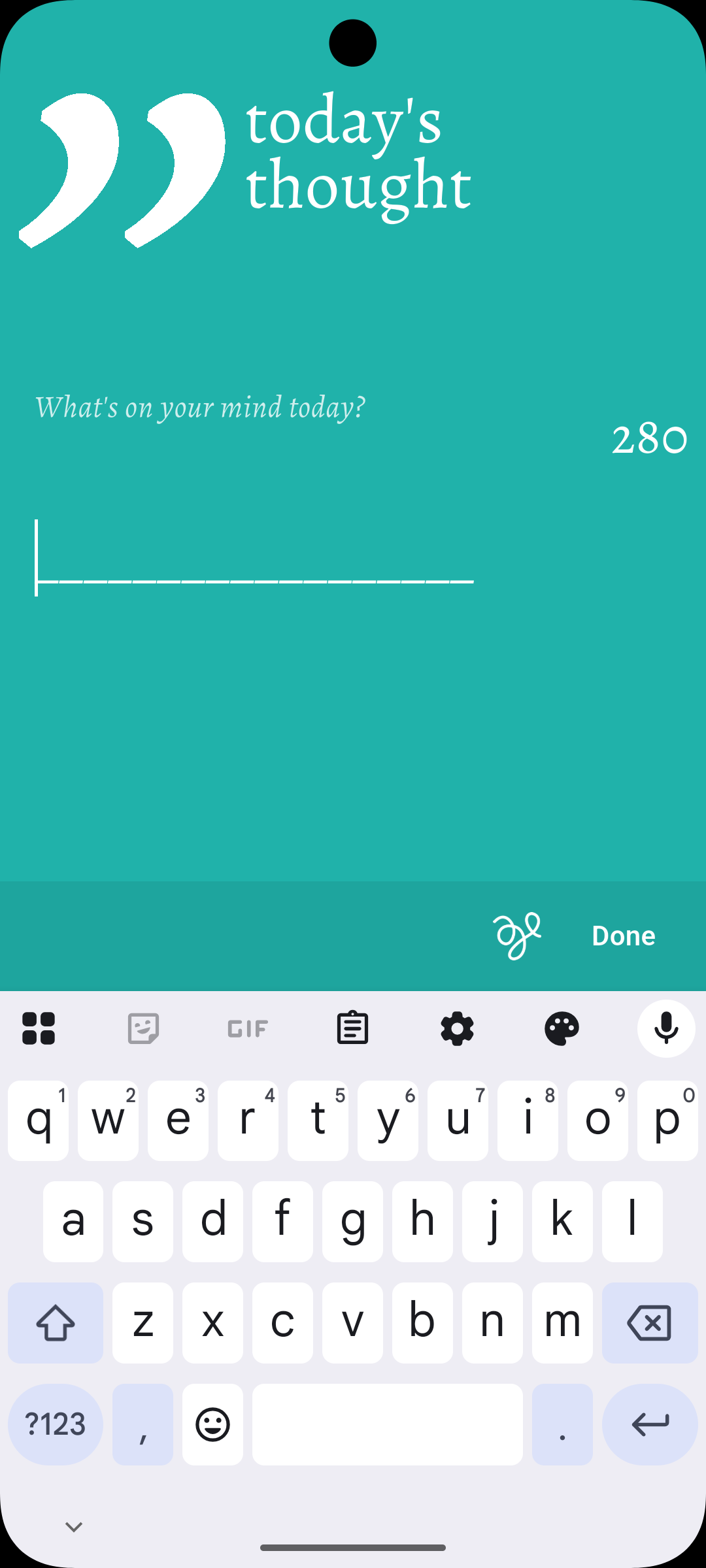706x1568 pixels.
Task: Start voice typing with the microphone icon
Action: 665,1028
